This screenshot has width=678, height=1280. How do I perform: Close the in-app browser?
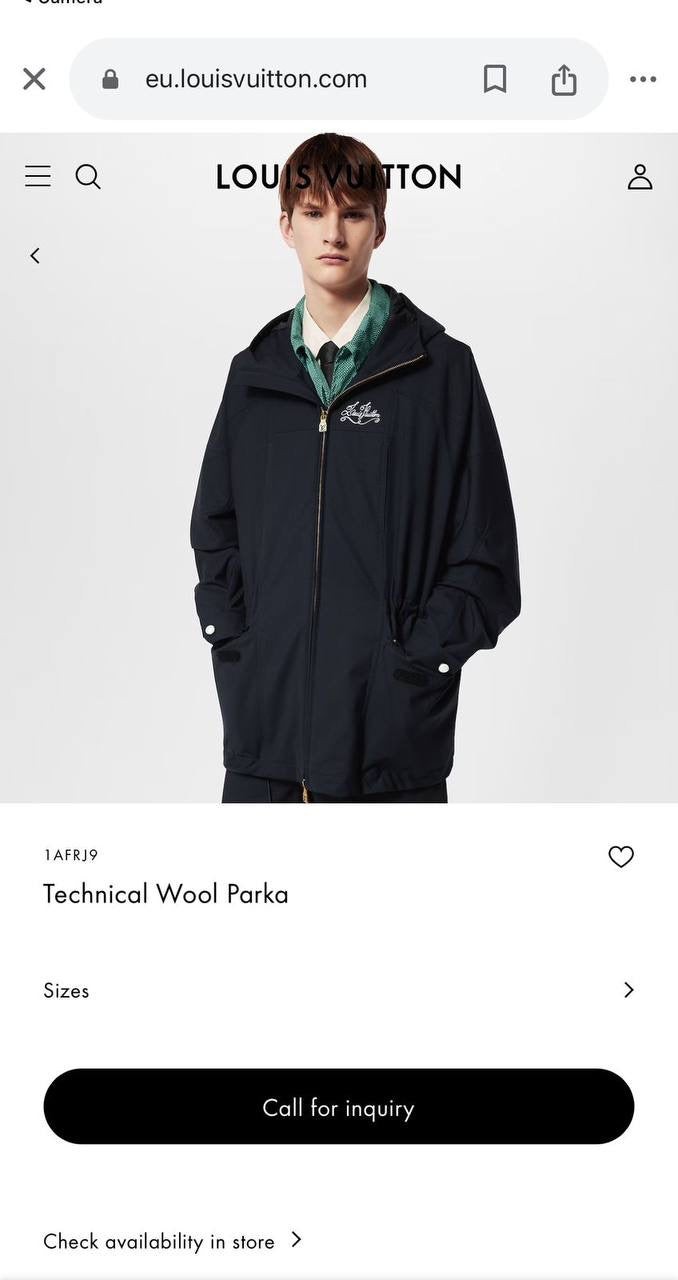(x=34, y=79)
